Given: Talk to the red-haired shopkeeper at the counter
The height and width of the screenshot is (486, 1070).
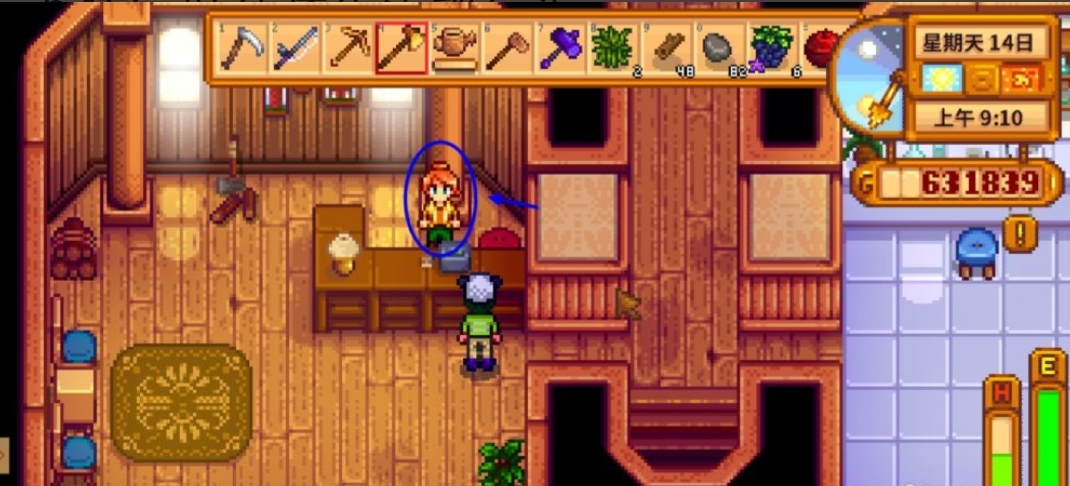Looking at the screenshot, I should point(440,198).
